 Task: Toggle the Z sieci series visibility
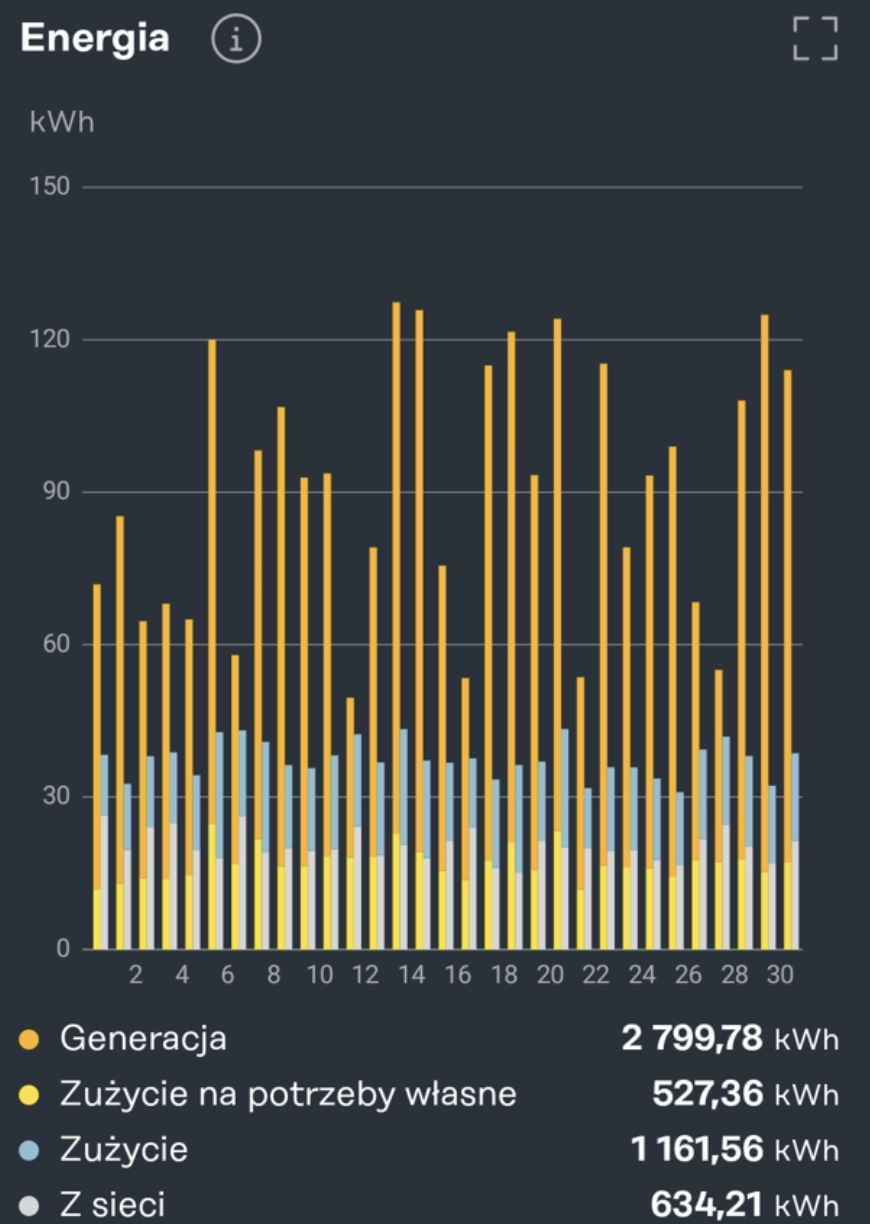pos(110,1205)
